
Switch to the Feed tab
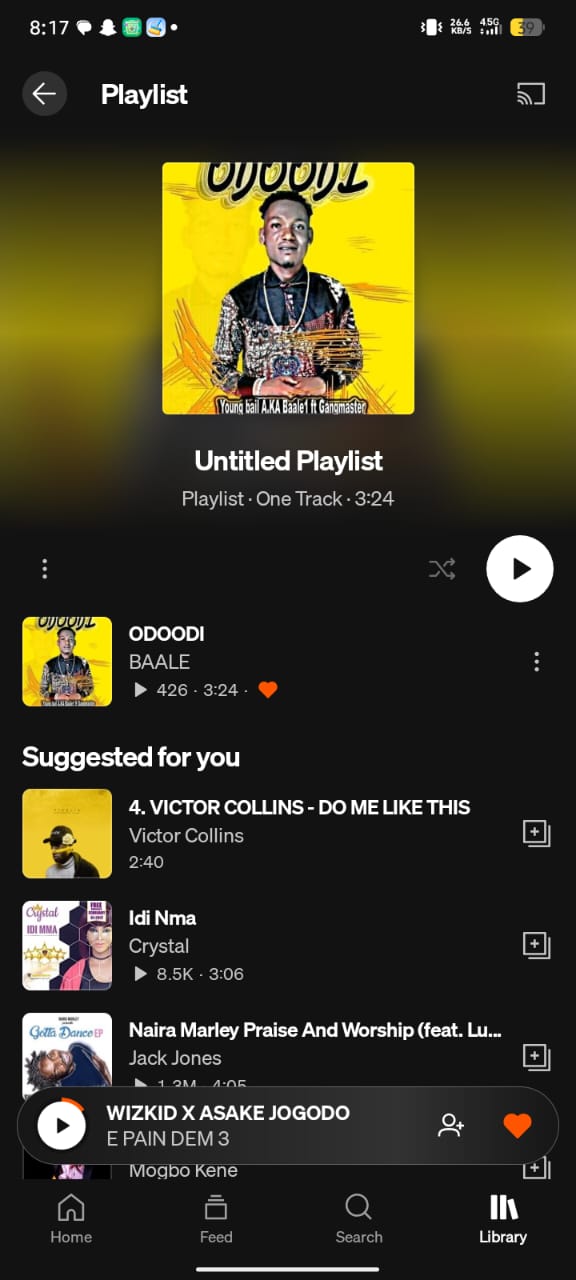coord(216,1219)
